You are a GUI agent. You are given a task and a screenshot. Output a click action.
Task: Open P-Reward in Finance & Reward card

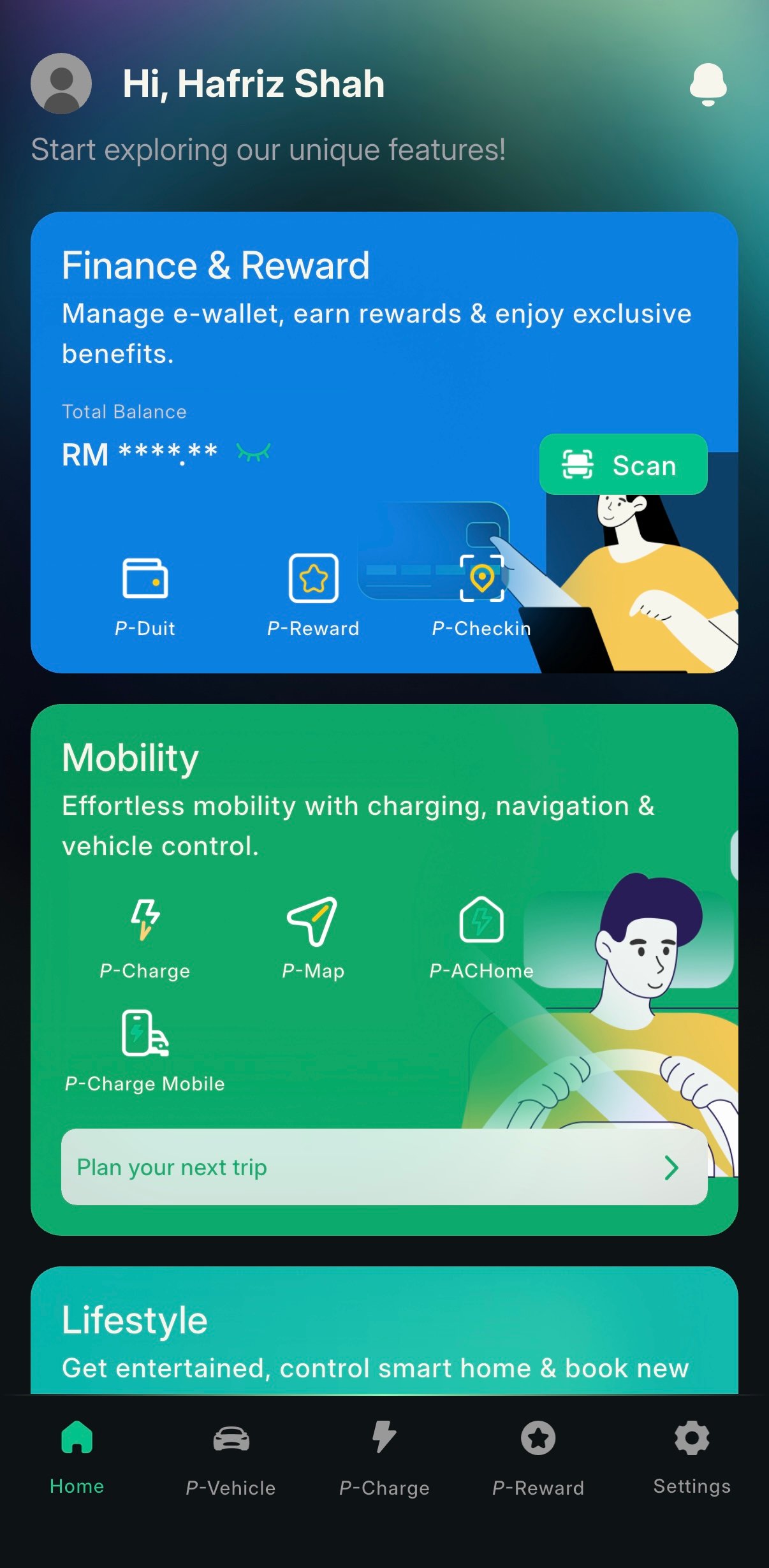(x=313, y=594)
